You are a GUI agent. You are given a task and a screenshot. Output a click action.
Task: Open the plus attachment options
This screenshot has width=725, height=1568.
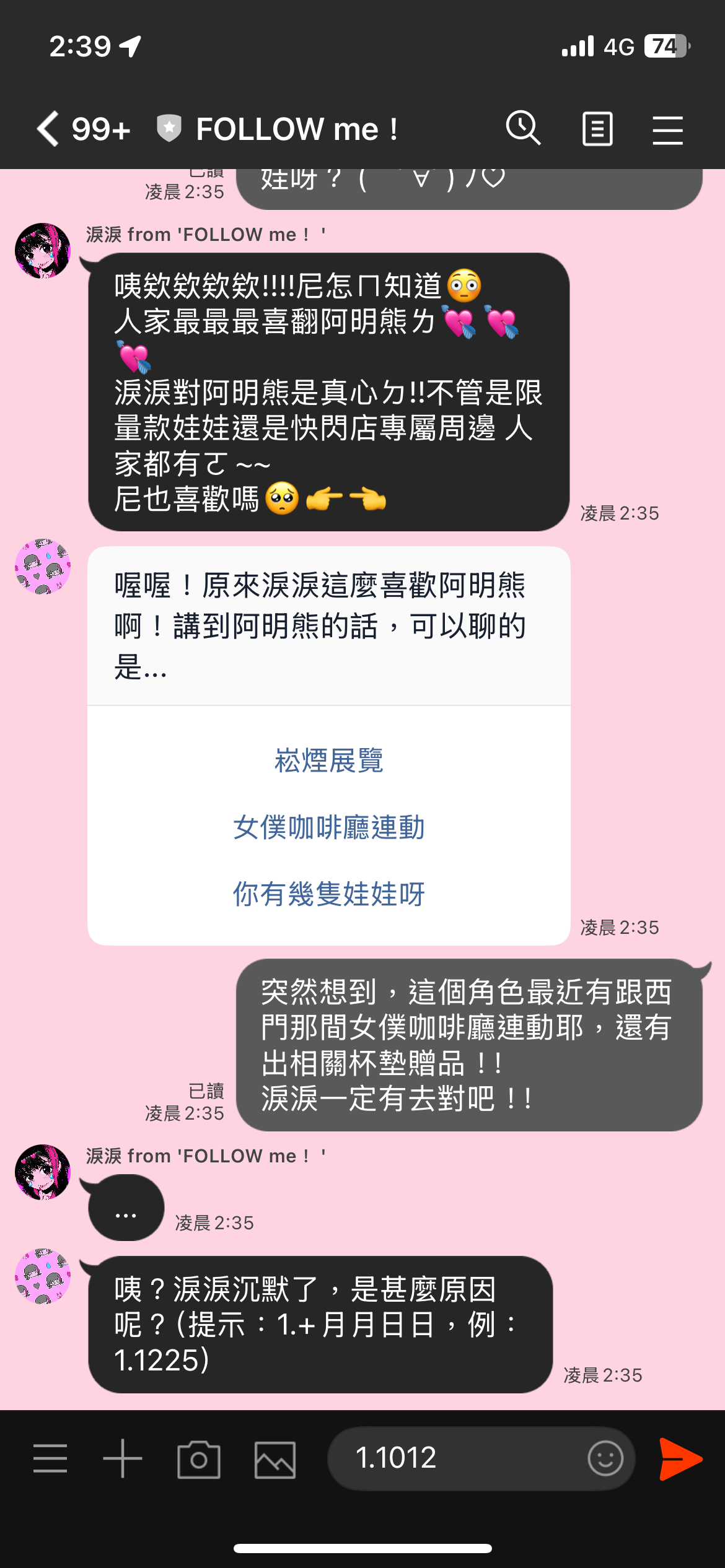point(123,1459)
